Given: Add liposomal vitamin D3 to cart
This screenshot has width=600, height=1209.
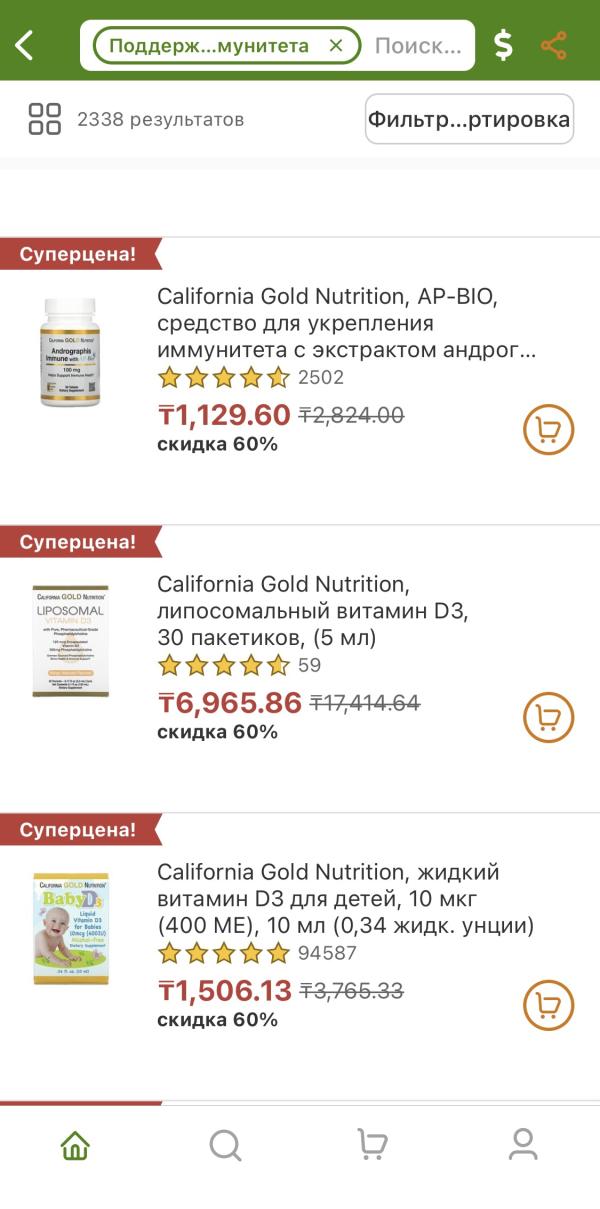Looking at the screenshot, I should (x=549, y=718).
